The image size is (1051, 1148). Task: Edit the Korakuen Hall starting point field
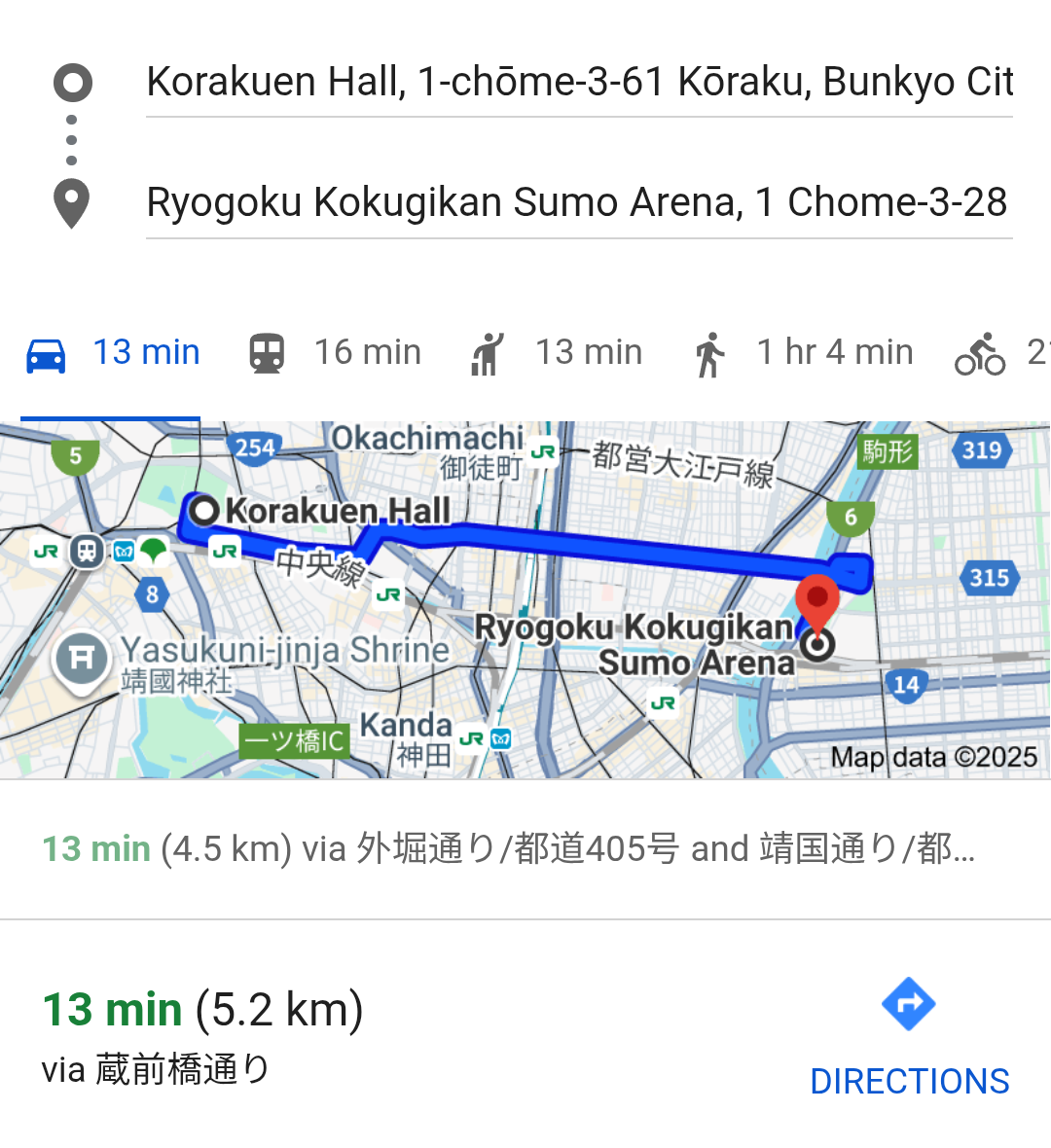579,82
